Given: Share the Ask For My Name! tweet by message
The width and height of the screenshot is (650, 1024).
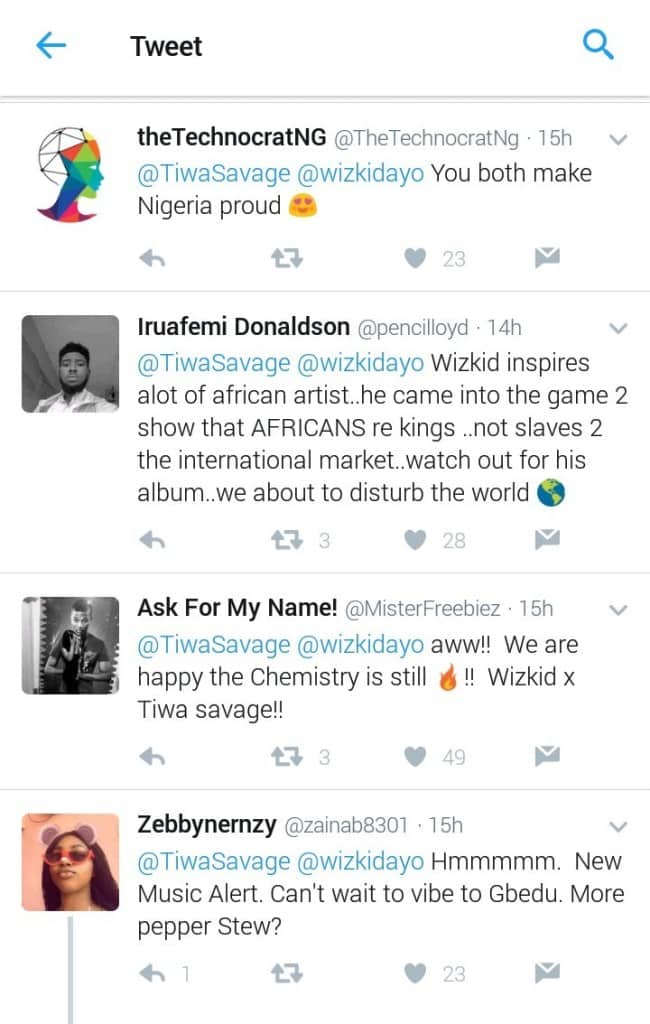Looking at the screenshot, I should (x=546, y=757).
